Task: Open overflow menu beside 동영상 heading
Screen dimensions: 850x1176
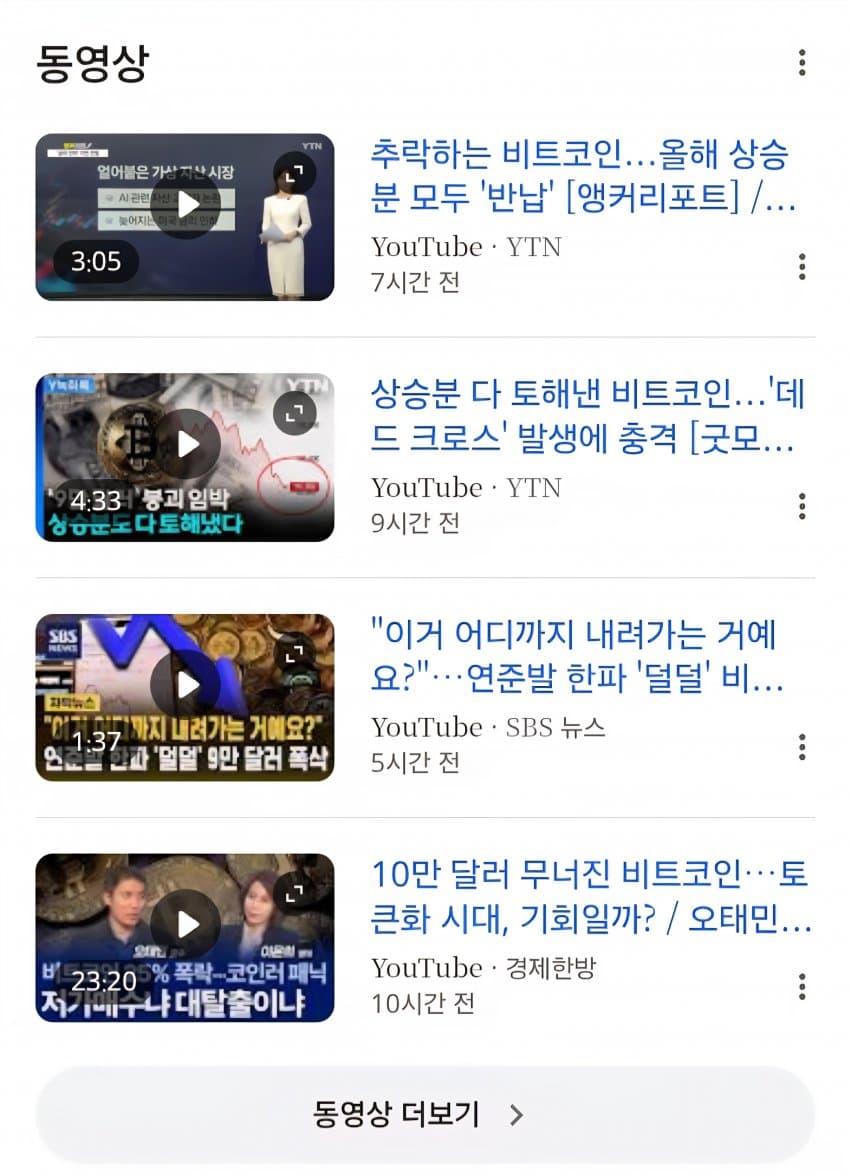Action: [x=802, y=63]
